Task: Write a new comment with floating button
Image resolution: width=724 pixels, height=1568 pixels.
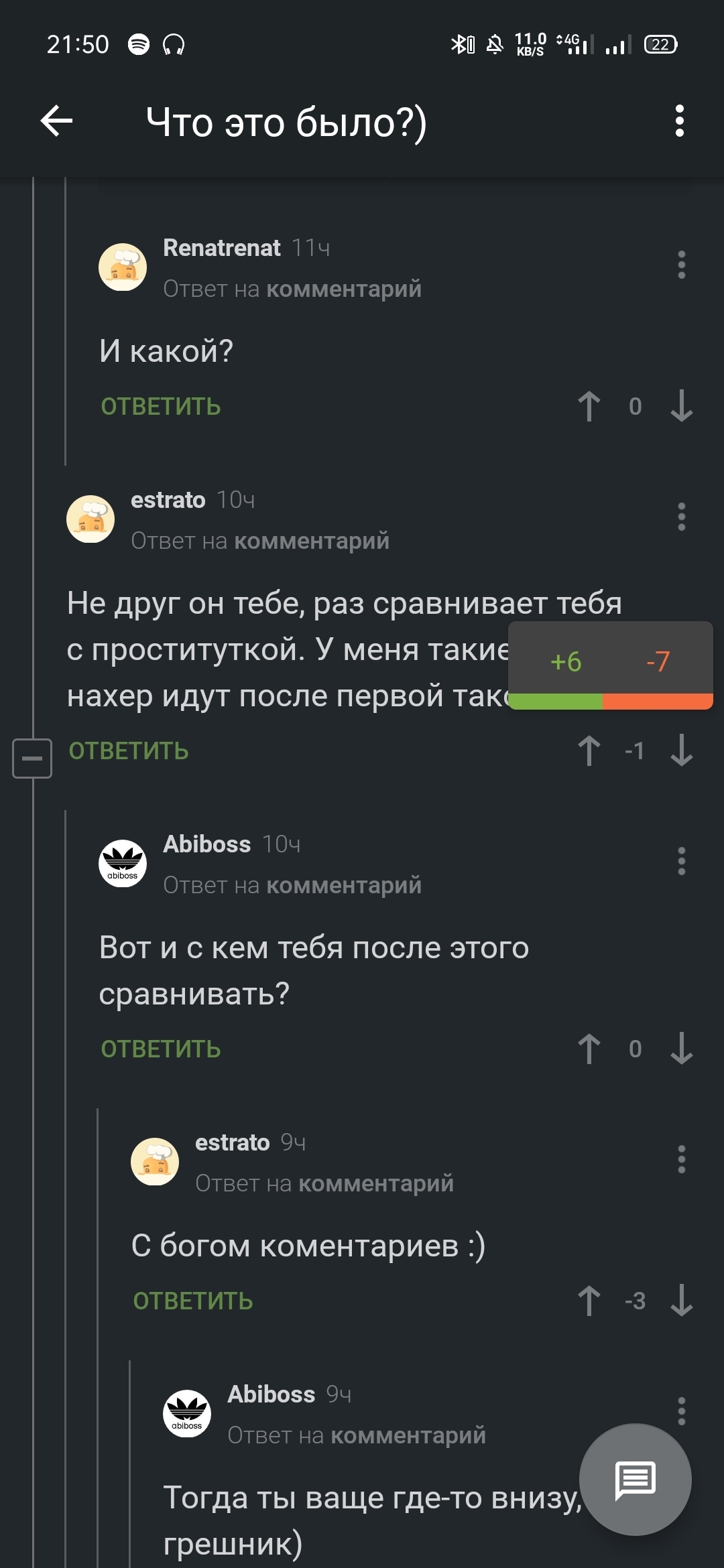Action: point(635,1480)
